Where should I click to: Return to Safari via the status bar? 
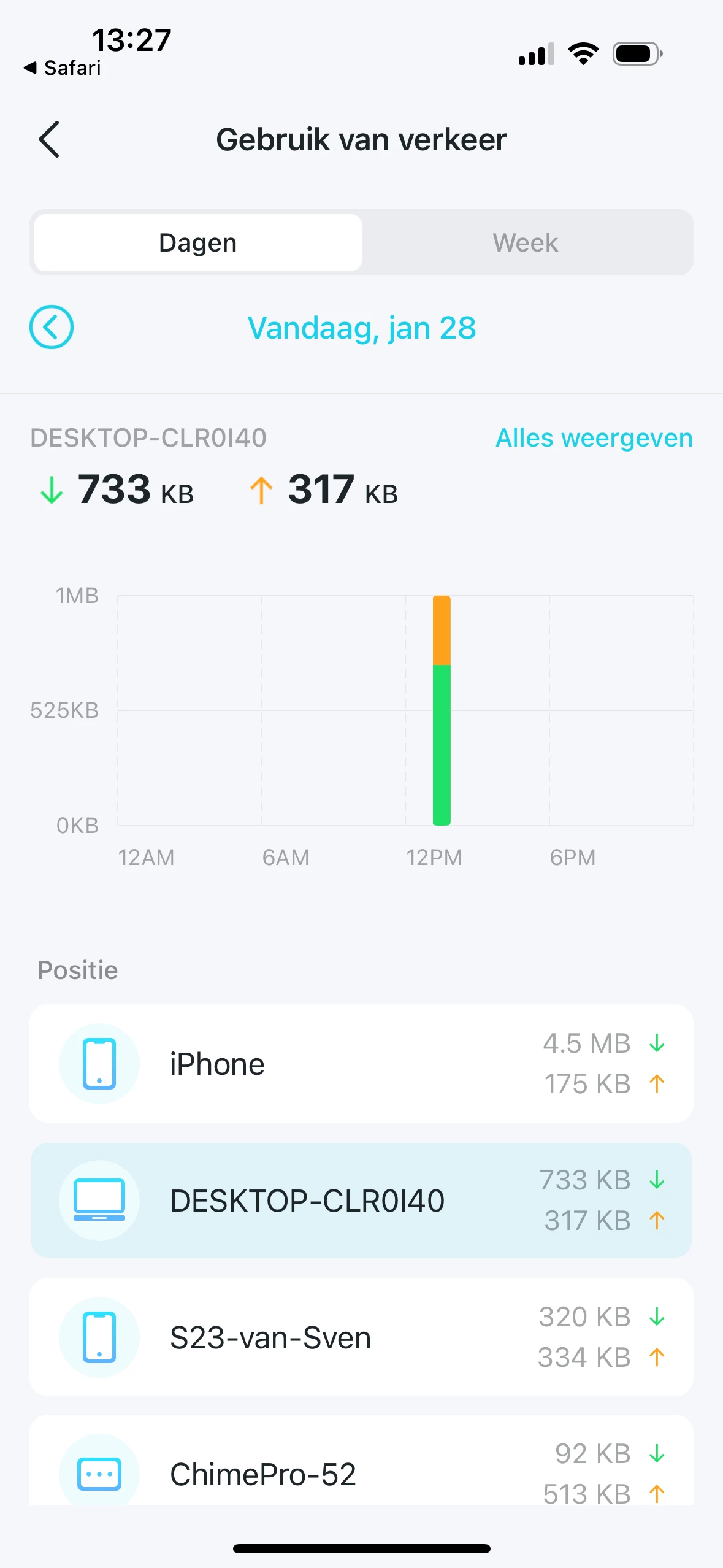click(63, 67)
